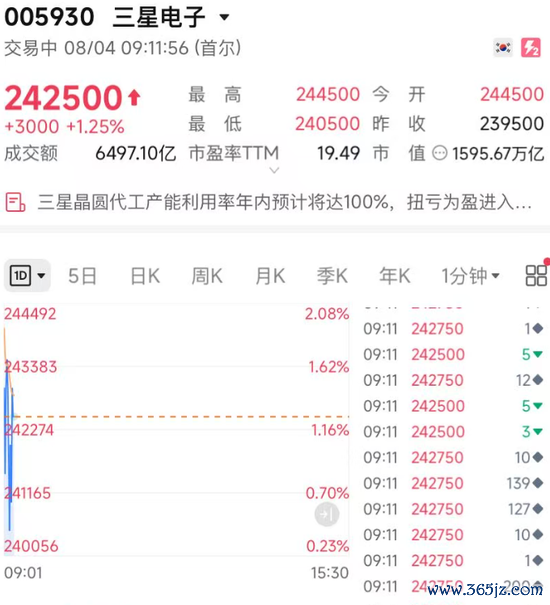Image resolution: width=550 pixels, height=605 pixels.
Task: Tap the 市值 info icon
Action: pyautogui.click(x=440, y=153)
